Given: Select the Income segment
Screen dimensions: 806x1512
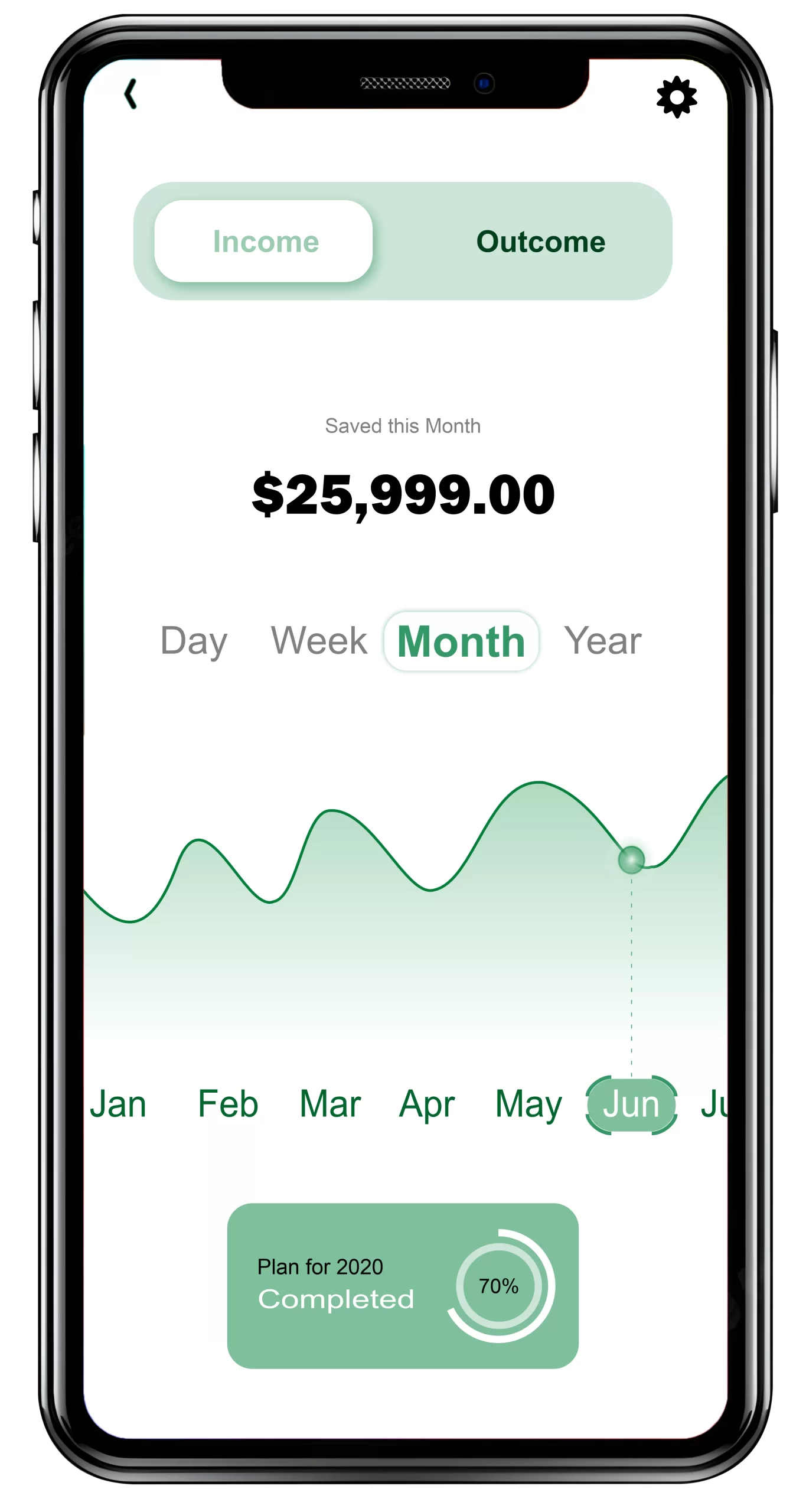Looking at the screenshot, I should [264, 241].
